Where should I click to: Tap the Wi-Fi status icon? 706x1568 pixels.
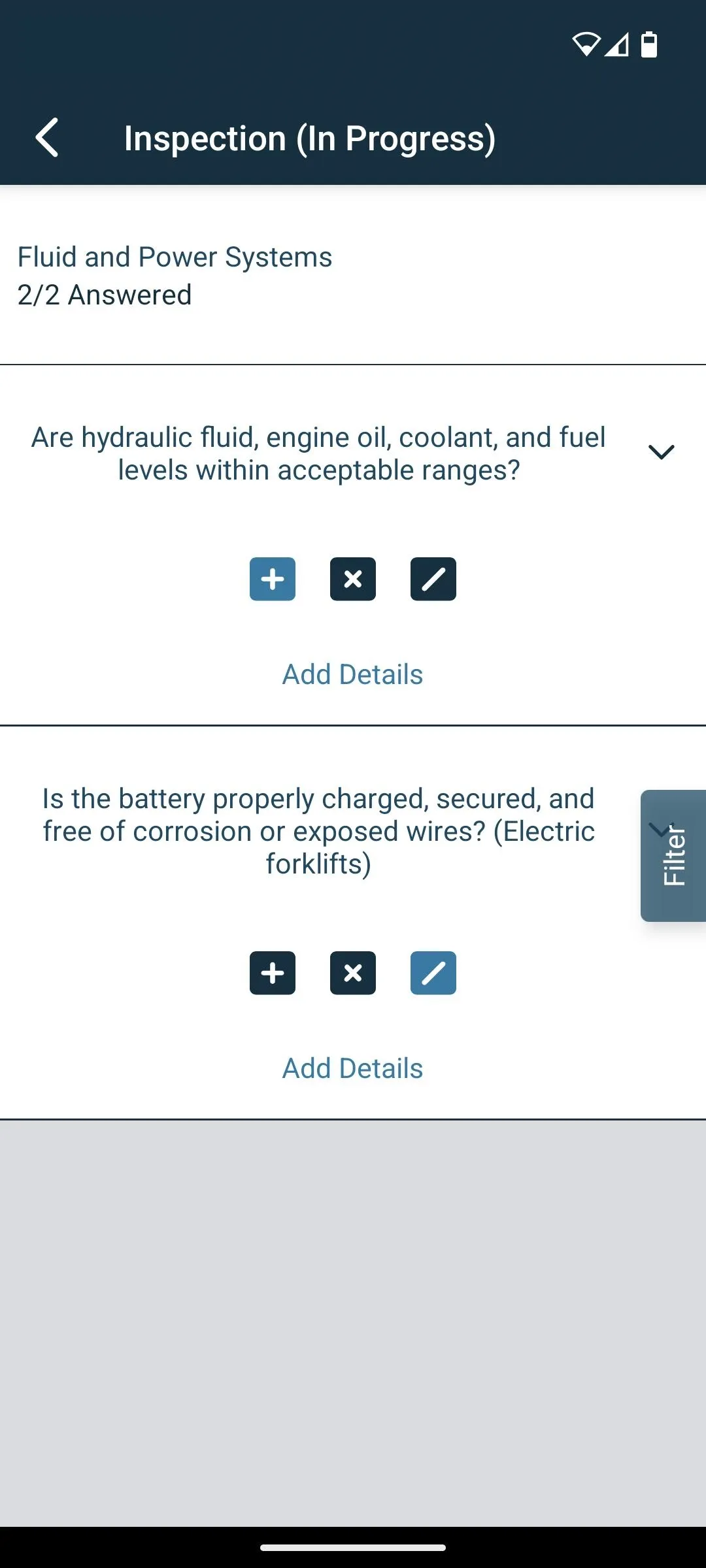point(588,45)
